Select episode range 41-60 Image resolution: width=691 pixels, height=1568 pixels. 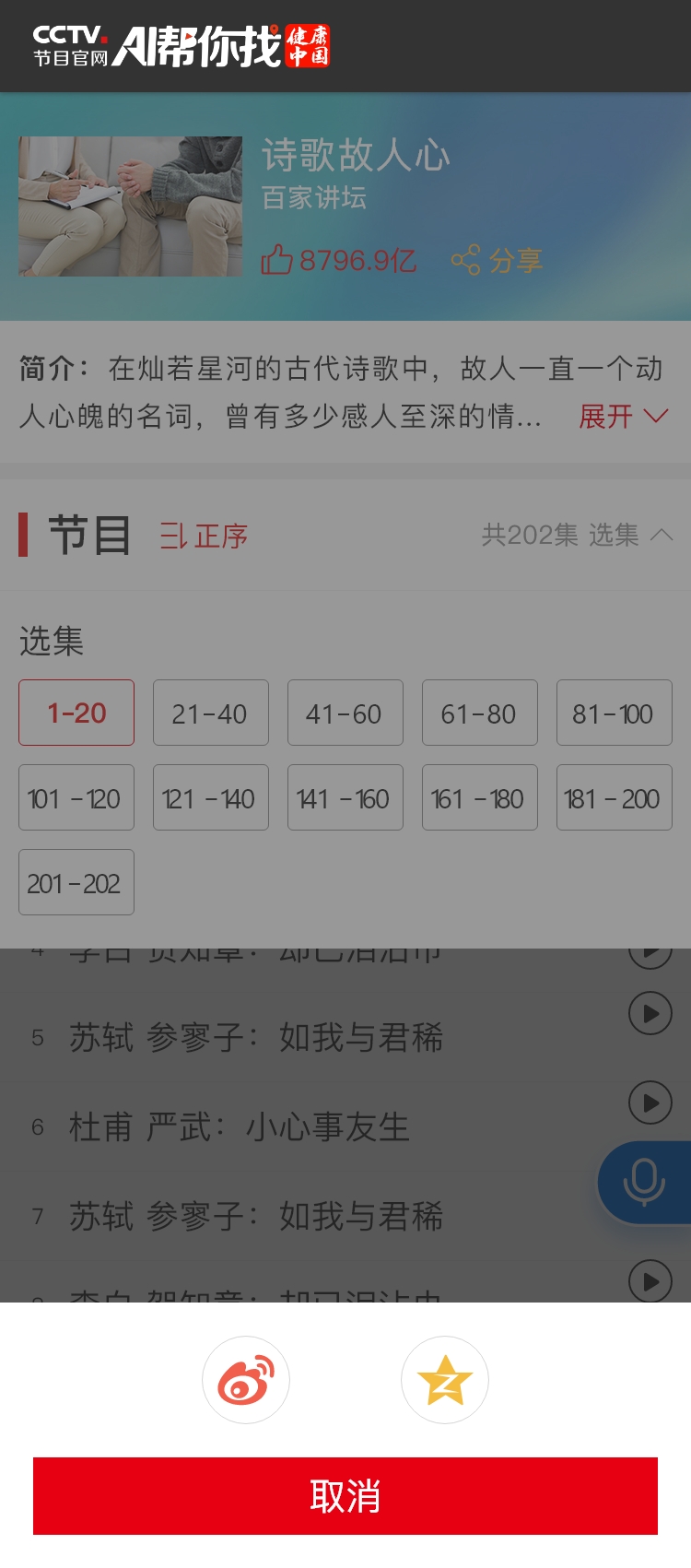(345, 713)
